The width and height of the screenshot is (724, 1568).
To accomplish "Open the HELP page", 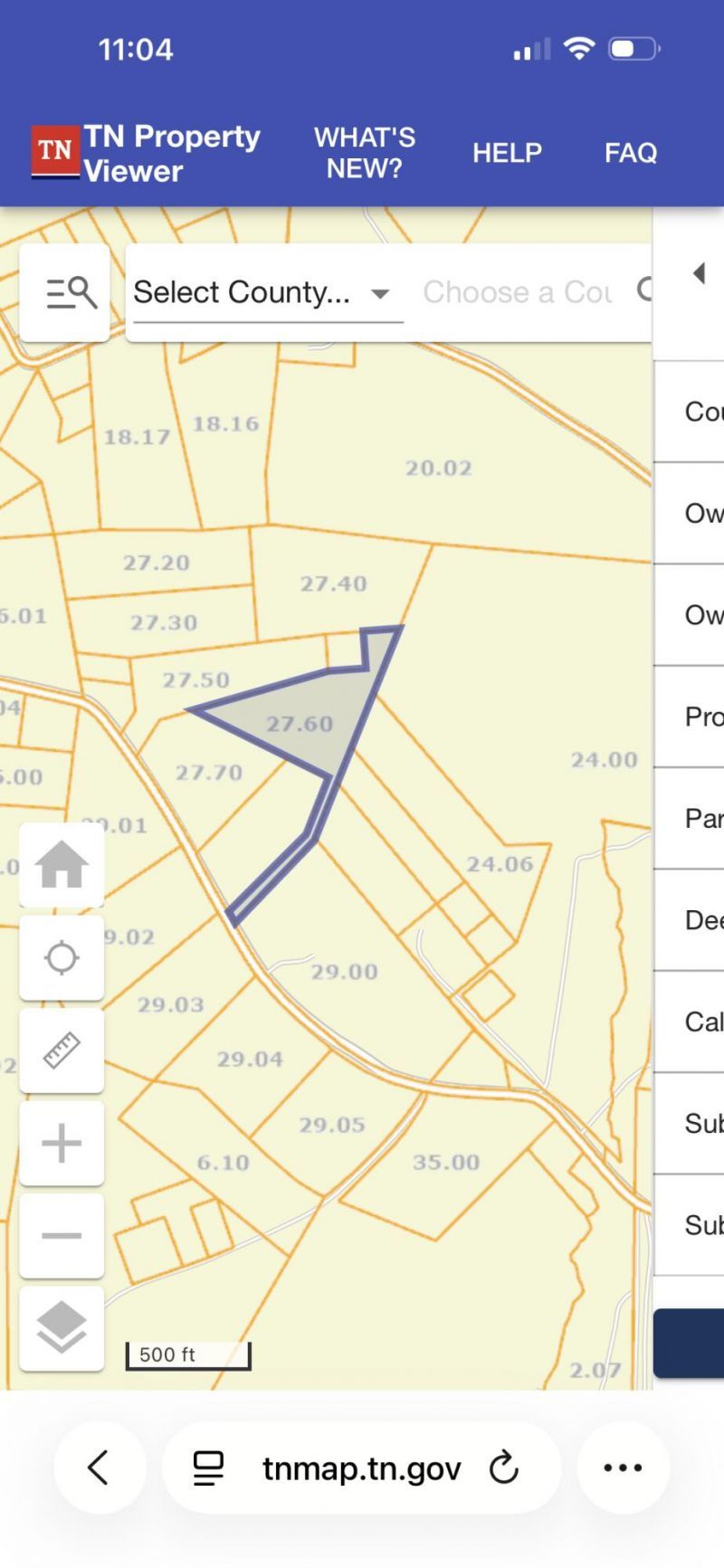I will pos(507,153).
